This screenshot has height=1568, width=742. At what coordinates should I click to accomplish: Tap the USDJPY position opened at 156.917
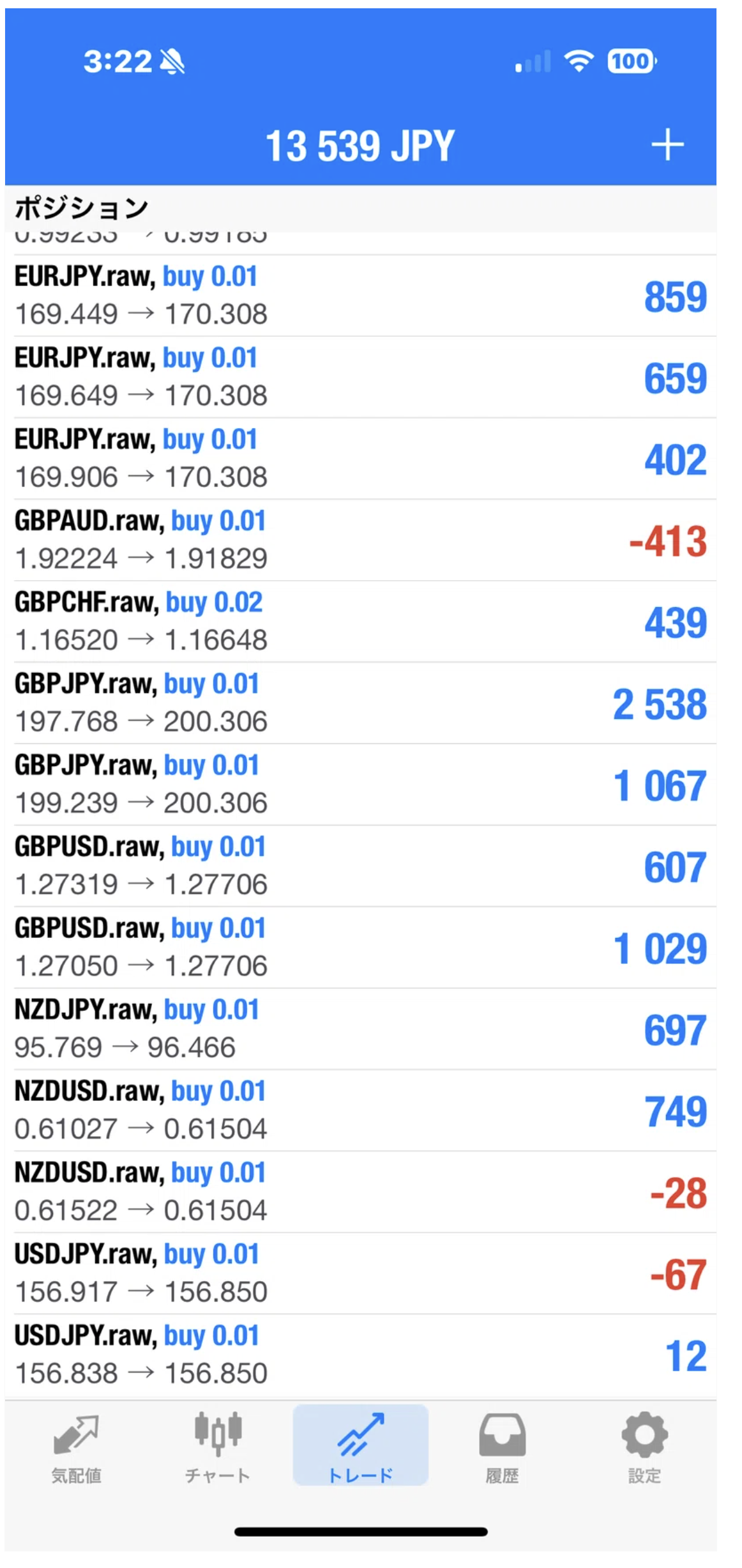point(360,1273)
